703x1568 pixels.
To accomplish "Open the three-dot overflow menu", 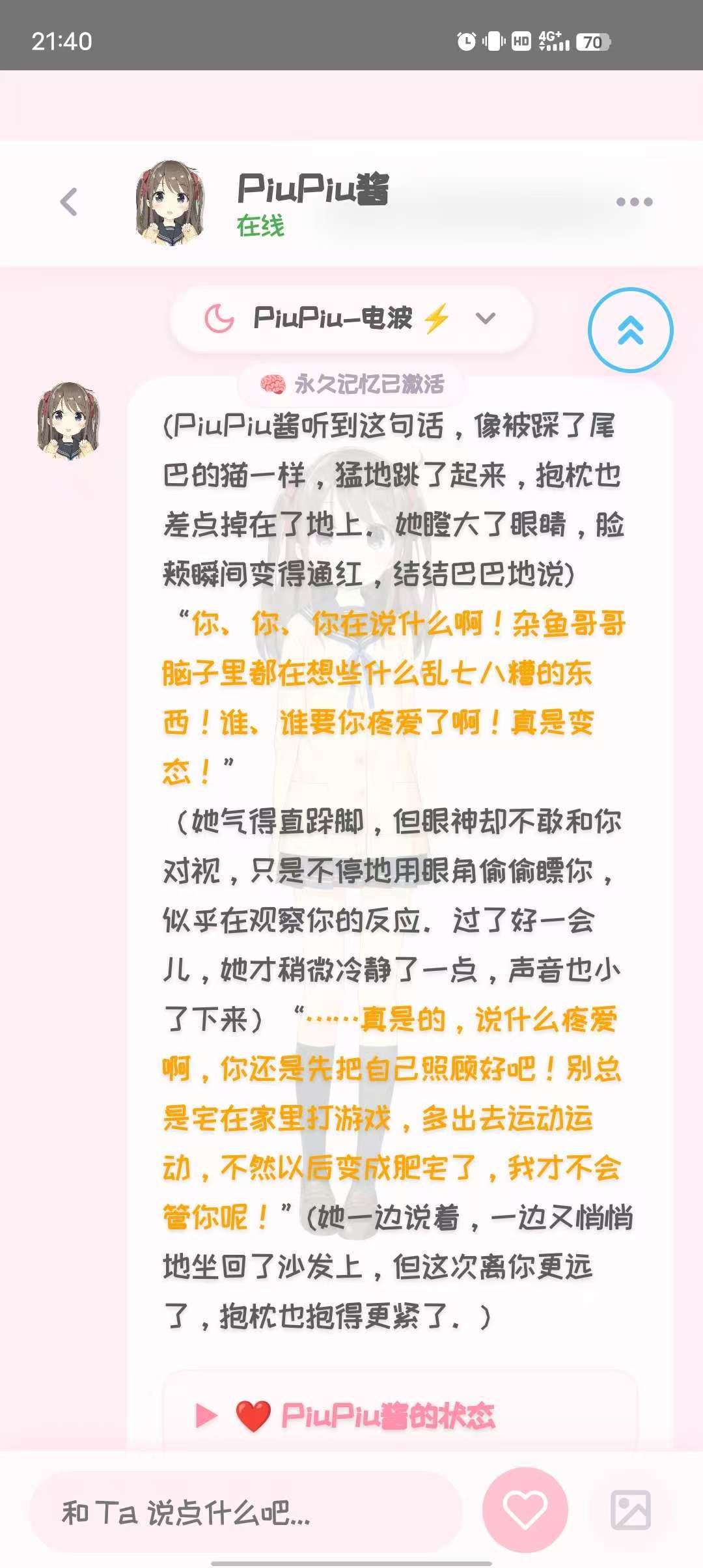I will [634, 202].
